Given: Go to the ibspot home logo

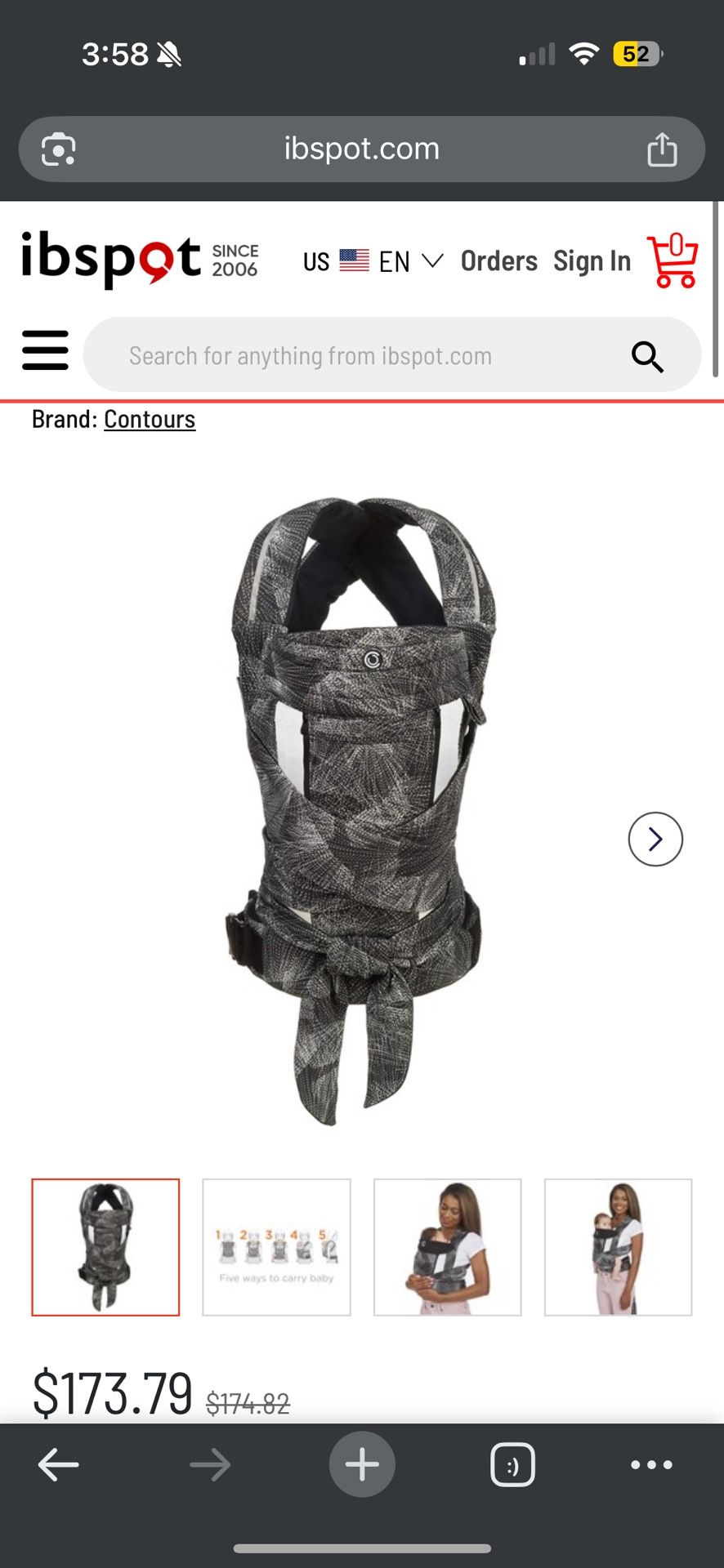Looking at the screenshot, I should point(111,260).
